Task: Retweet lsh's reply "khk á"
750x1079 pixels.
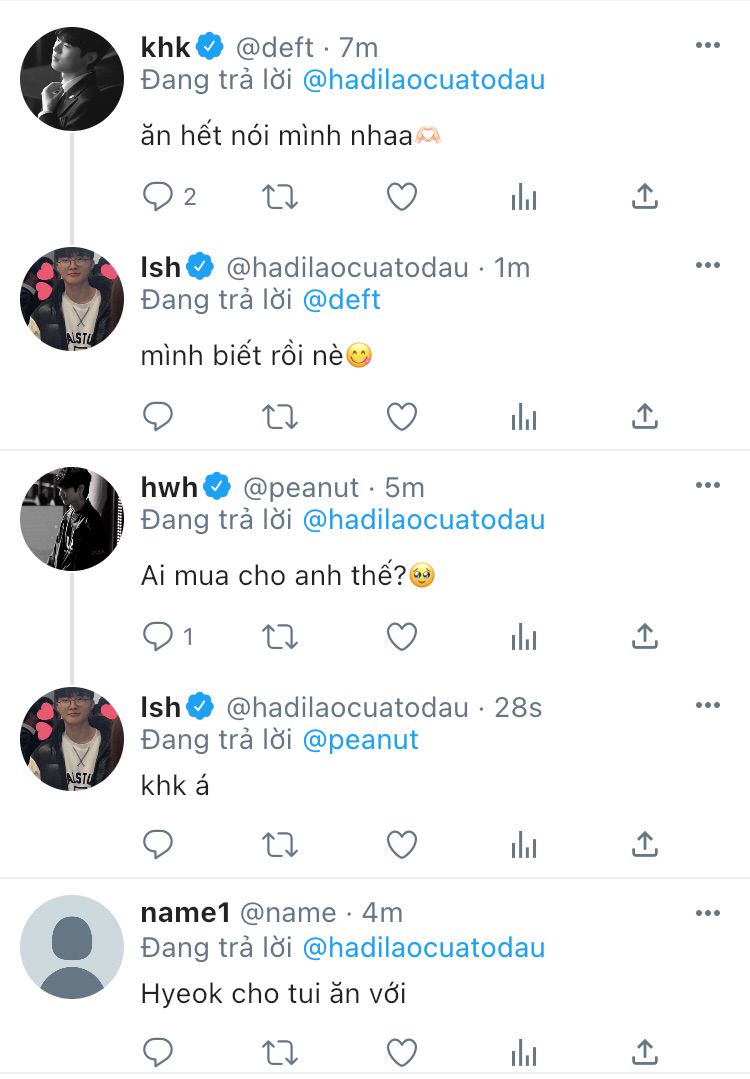Action: [279, 845]
